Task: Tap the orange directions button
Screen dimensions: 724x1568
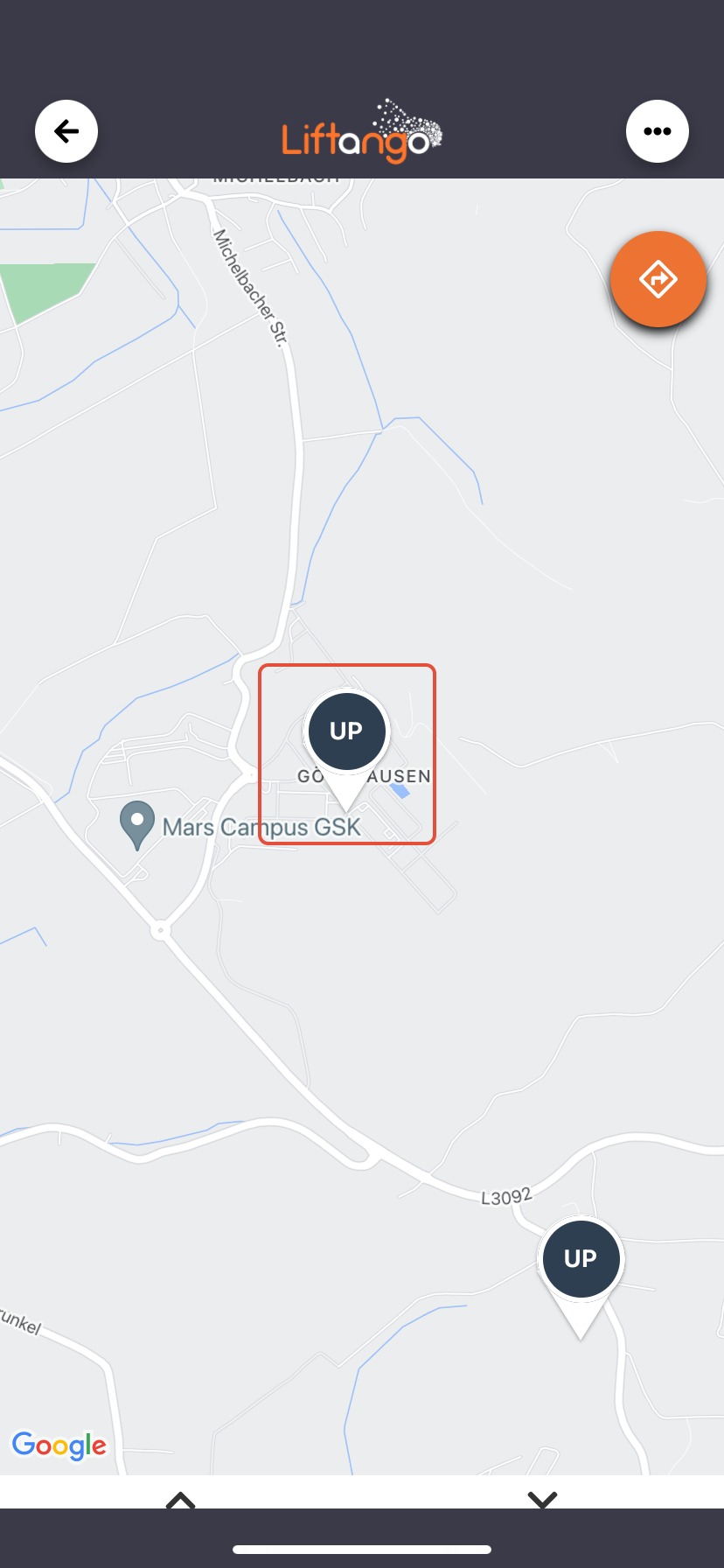Action: pos(658,279)
